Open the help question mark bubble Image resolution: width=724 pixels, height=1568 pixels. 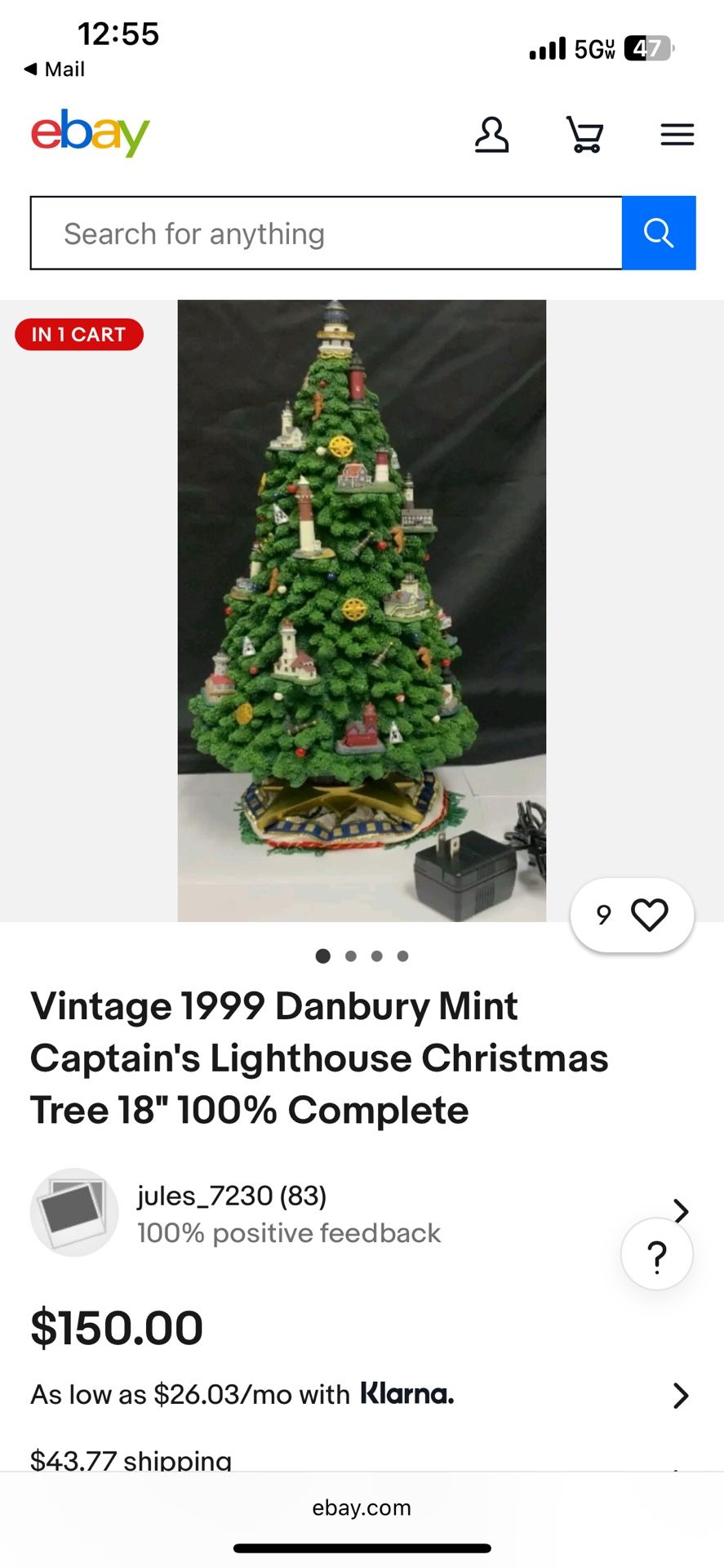tap(656, 1254)
